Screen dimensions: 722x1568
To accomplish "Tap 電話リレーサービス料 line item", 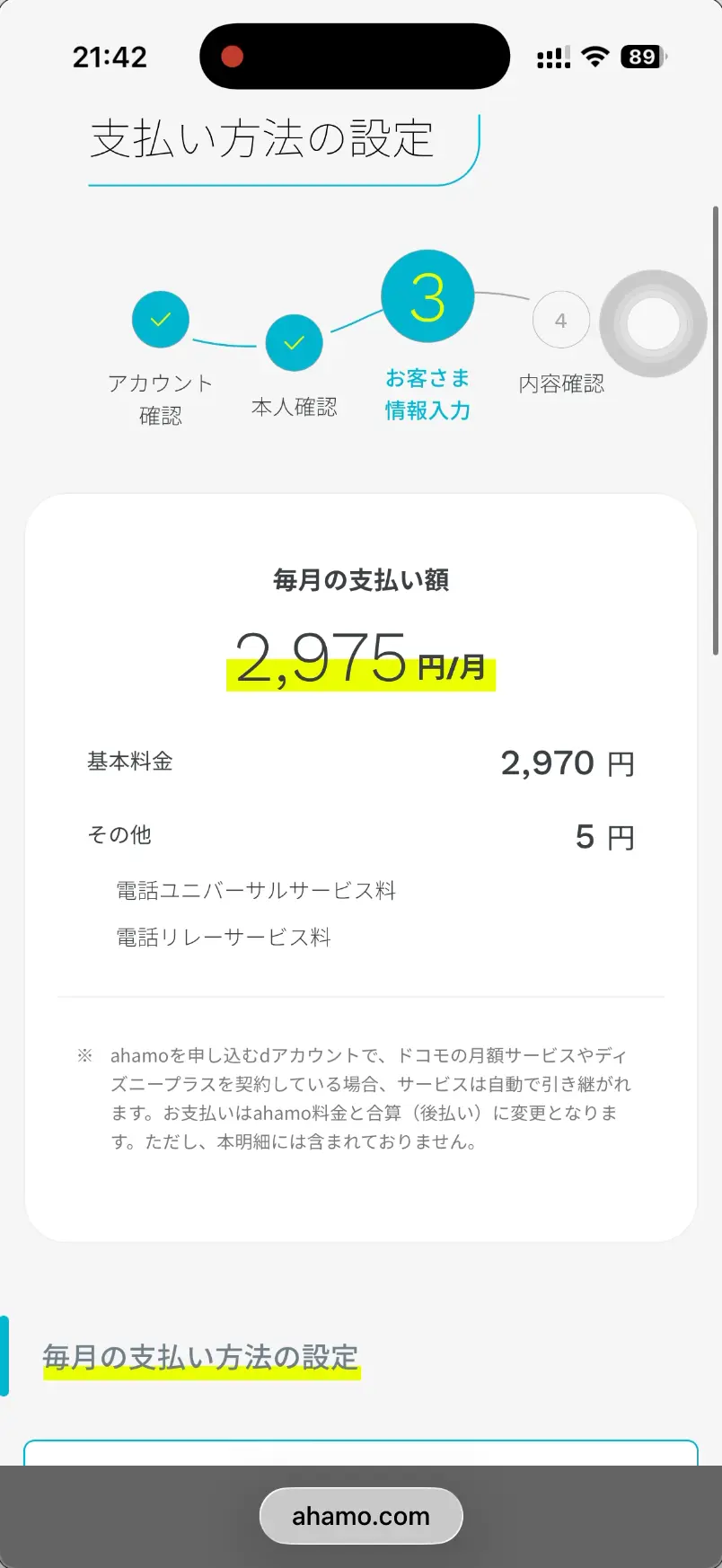I will click(223, 936).
